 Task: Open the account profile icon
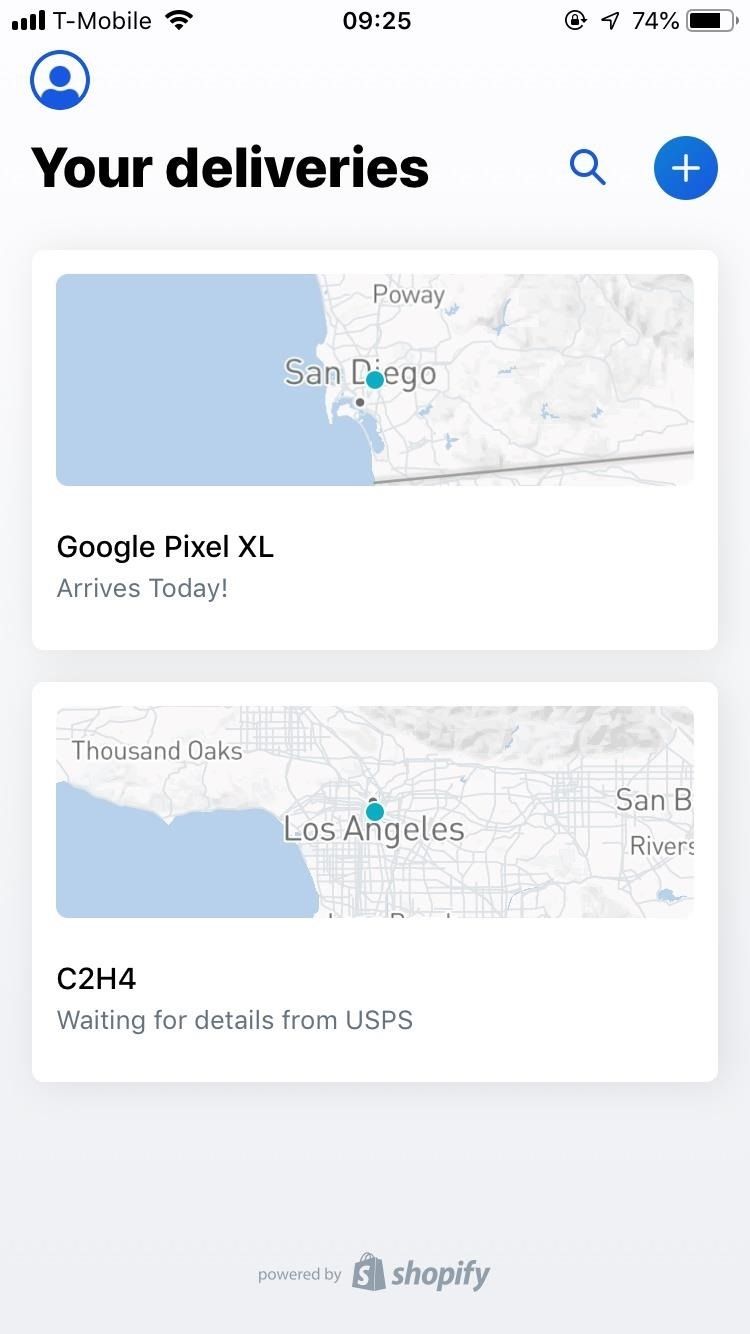pyautogui.click(x=60, y=80)
